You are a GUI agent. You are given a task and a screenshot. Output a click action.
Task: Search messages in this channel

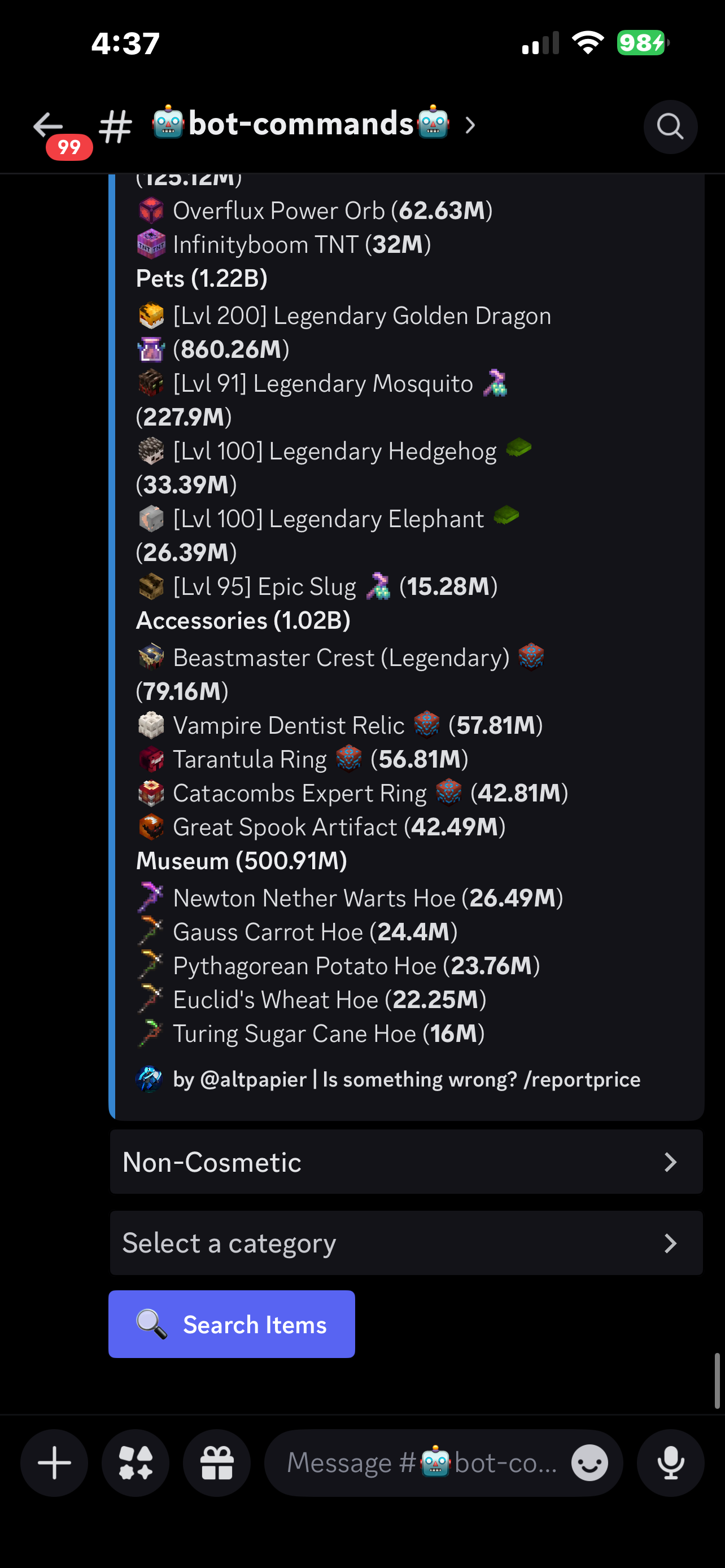(670, 126)
